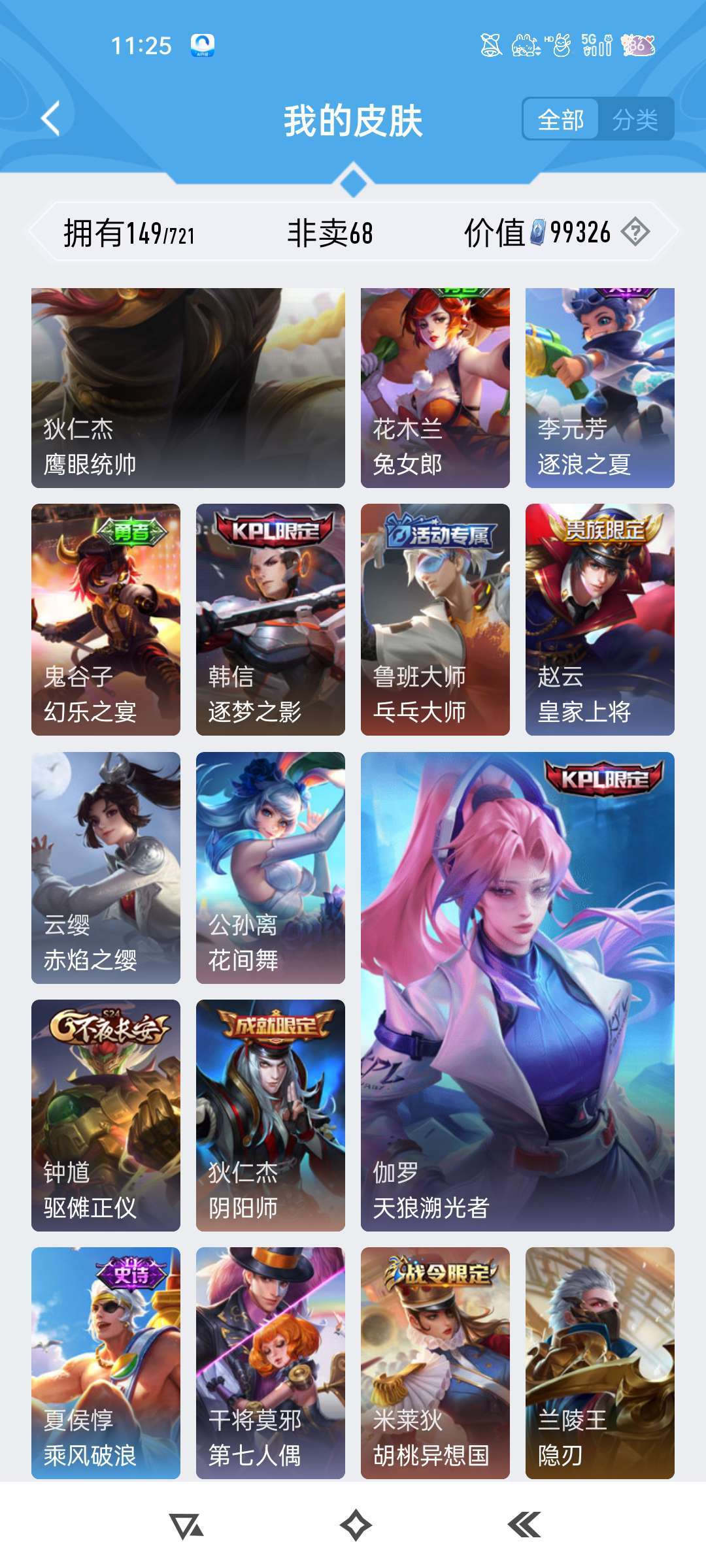Tap the system home button
The image size is (706, 1568).
click(x=356, y=1526)
